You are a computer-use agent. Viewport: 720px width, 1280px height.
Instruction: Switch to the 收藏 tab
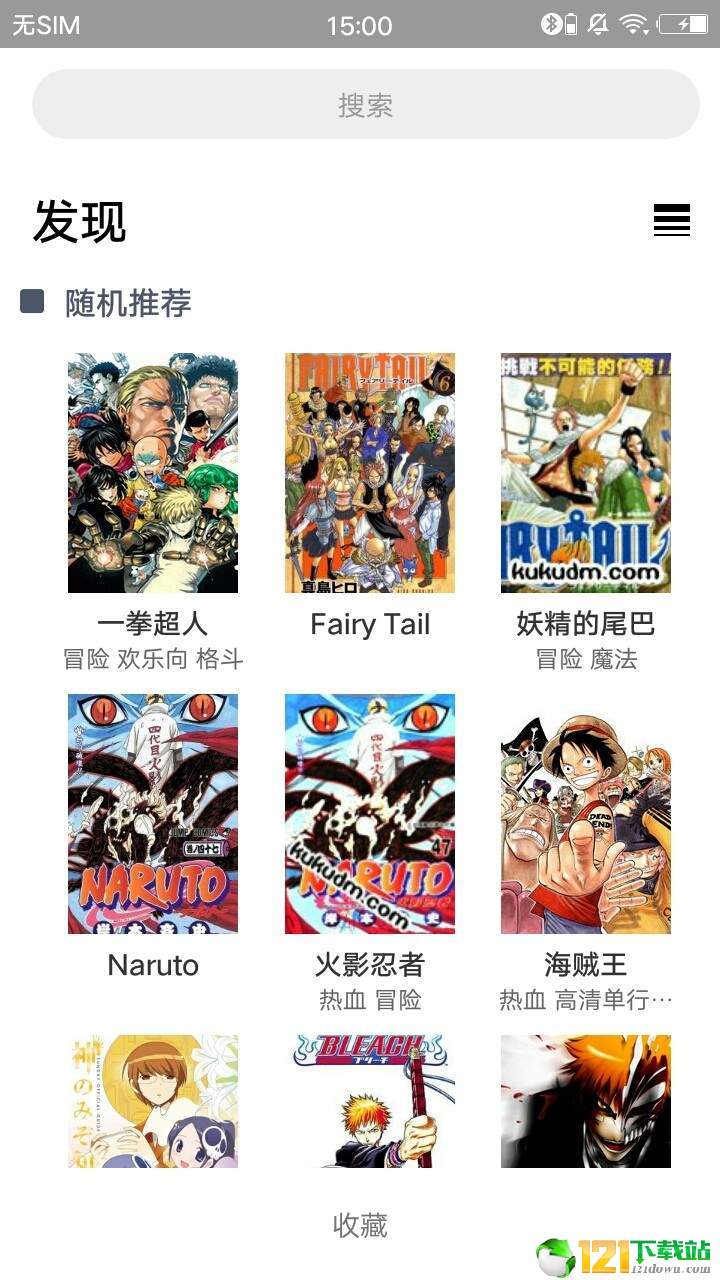[x=360, y=1224]
